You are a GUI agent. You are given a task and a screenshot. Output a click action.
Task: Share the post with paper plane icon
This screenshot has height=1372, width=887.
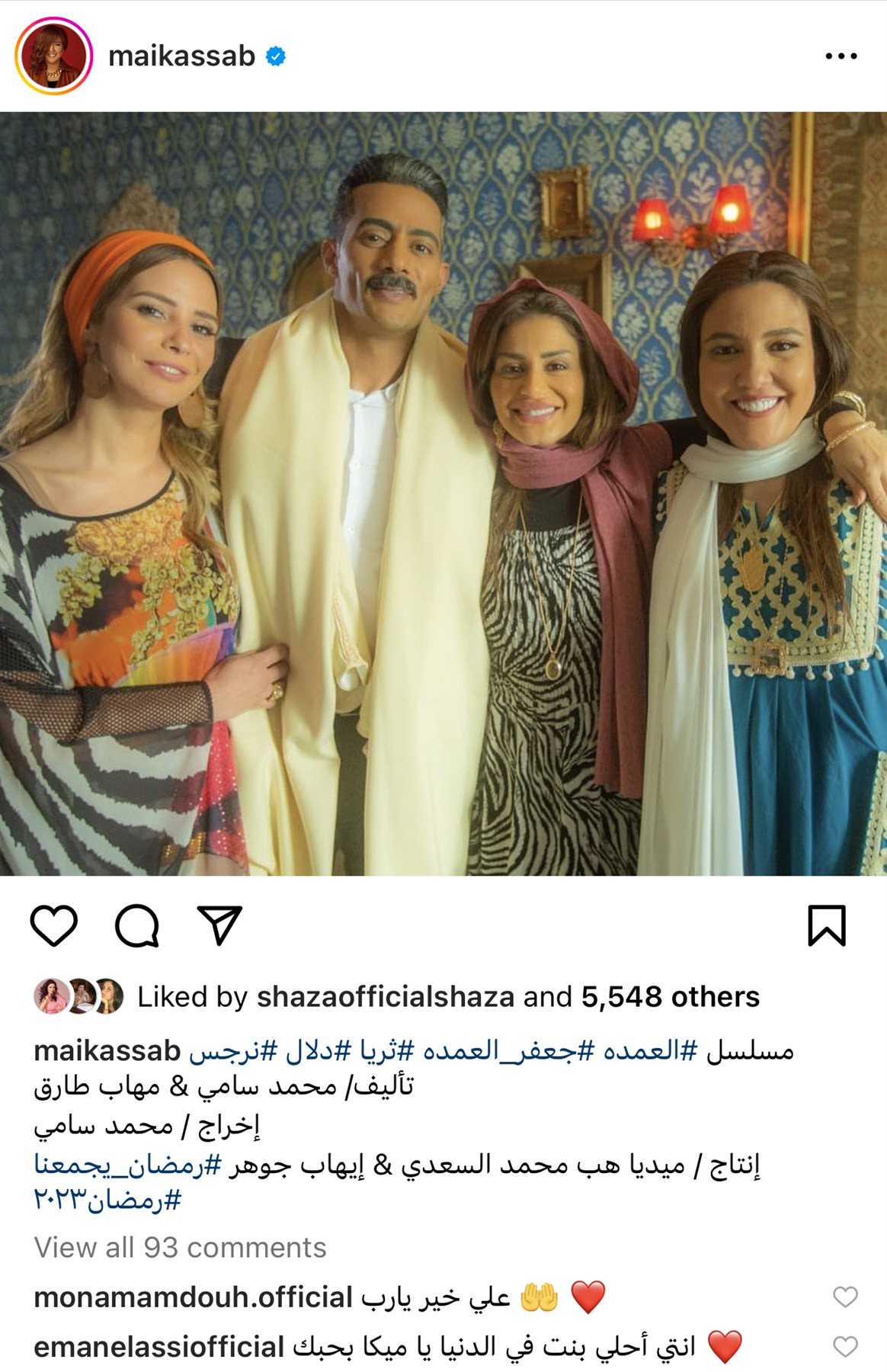[x=219, y=926]
